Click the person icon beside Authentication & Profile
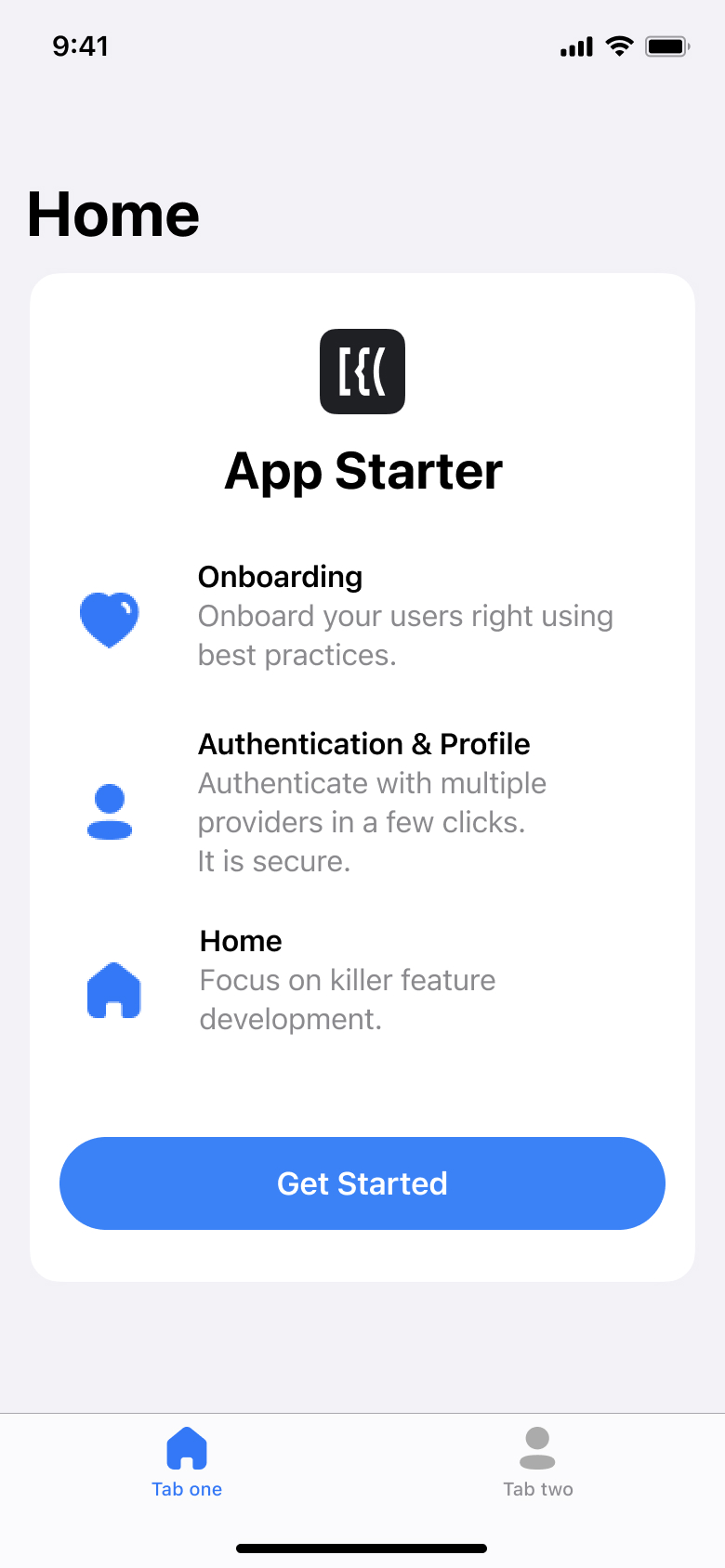The height and width of the screenshot is (1568, 725). (x=110, y=810)
